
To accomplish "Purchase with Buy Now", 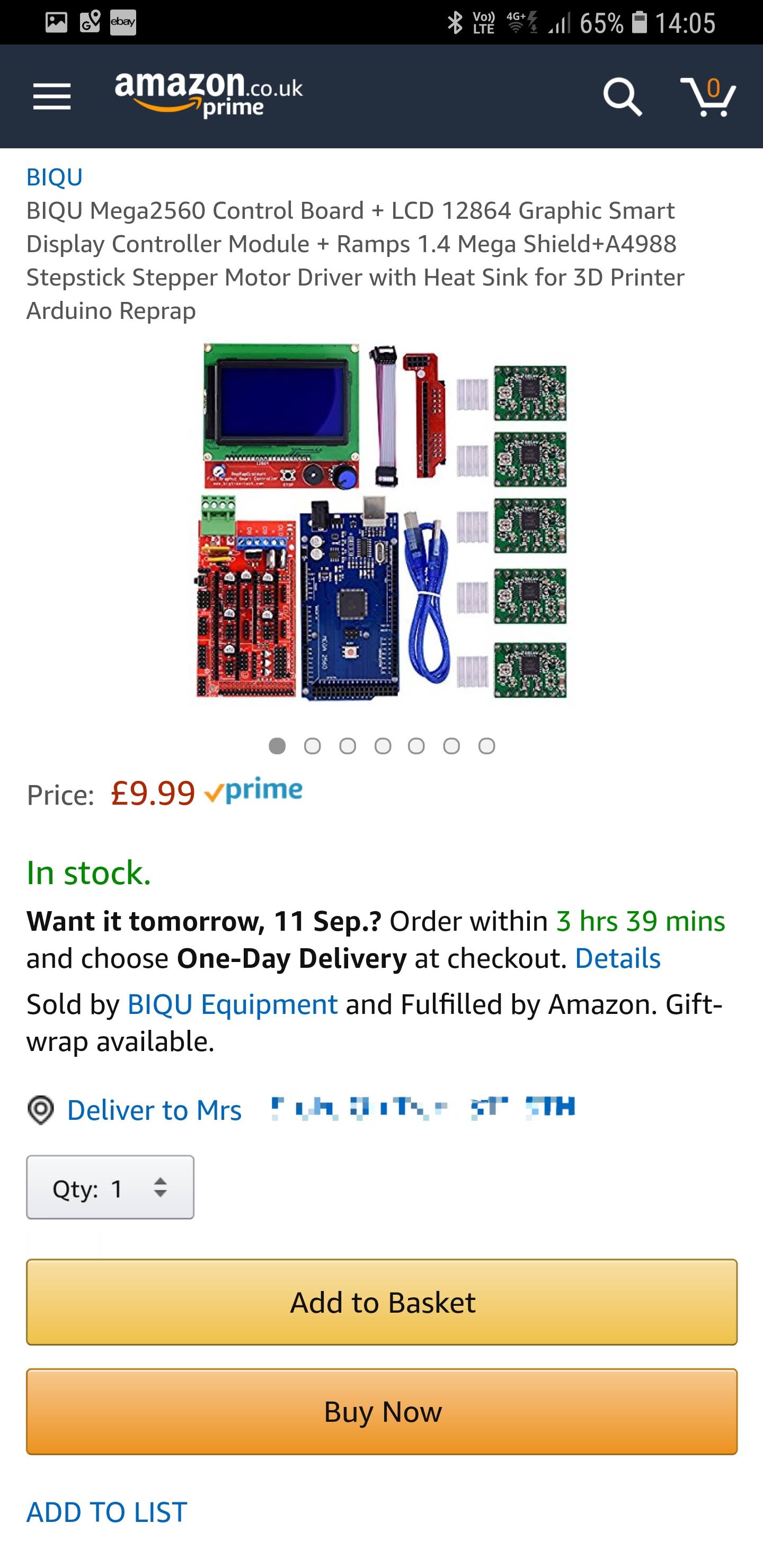I will click(x=382, y=1412).
